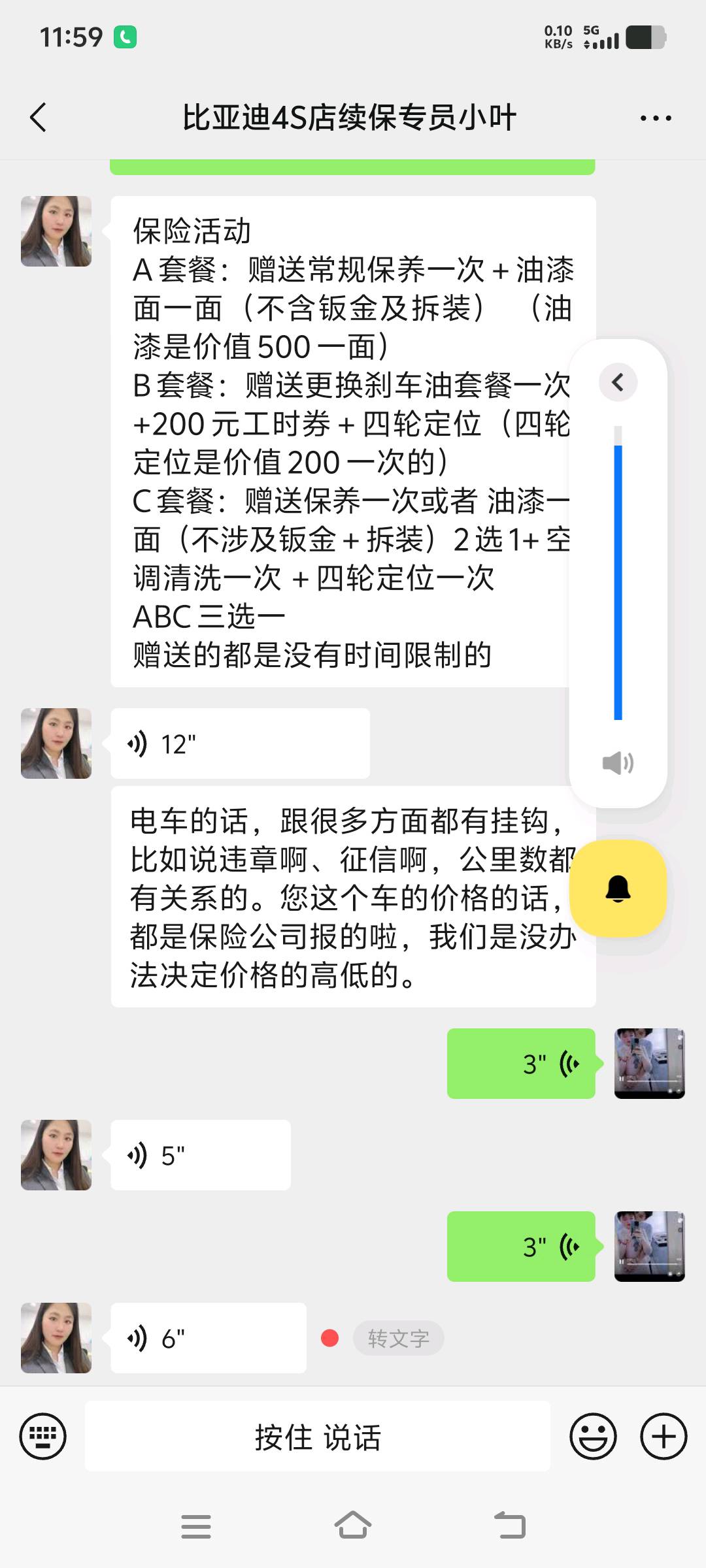Tap the hold-to-talk button
This screenshot has height=1568, width=706.
click(318, 1436)
